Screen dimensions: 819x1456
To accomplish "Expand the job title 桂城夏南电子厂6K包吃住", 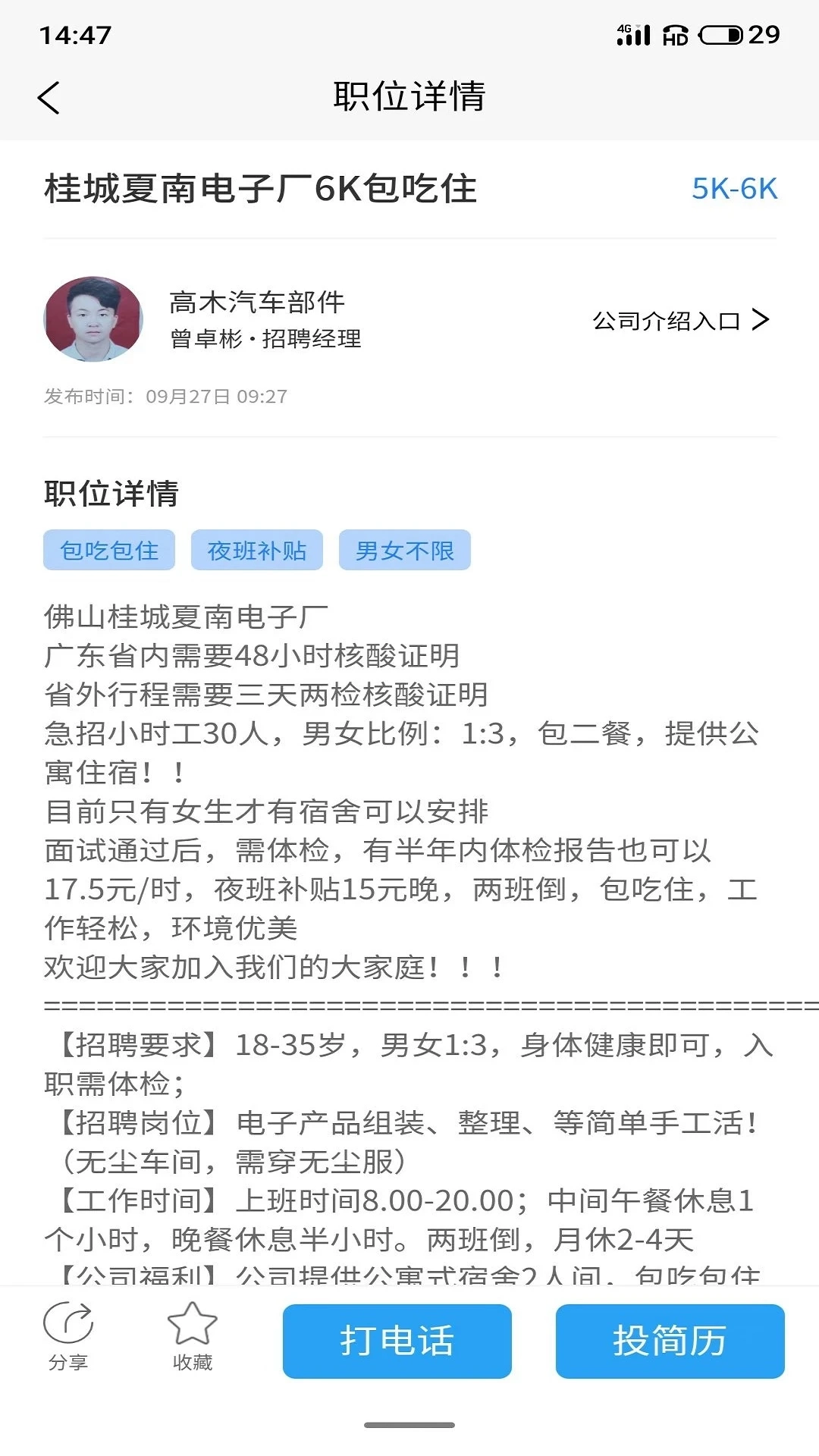I will tap(261, 190).
